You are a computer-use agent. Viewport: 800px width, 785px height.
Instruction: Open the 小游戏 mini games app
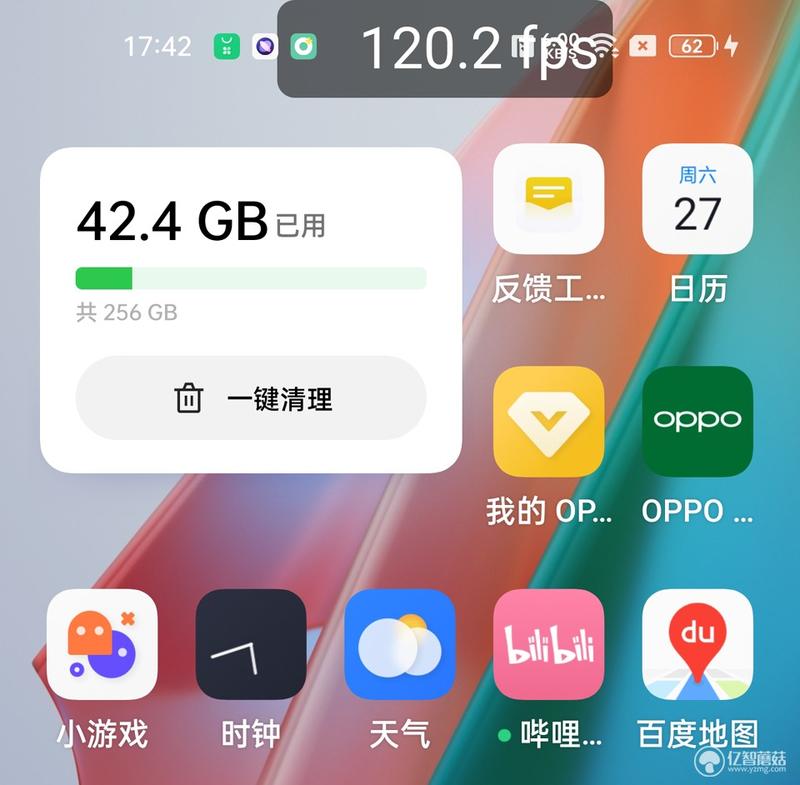[102, 644]
